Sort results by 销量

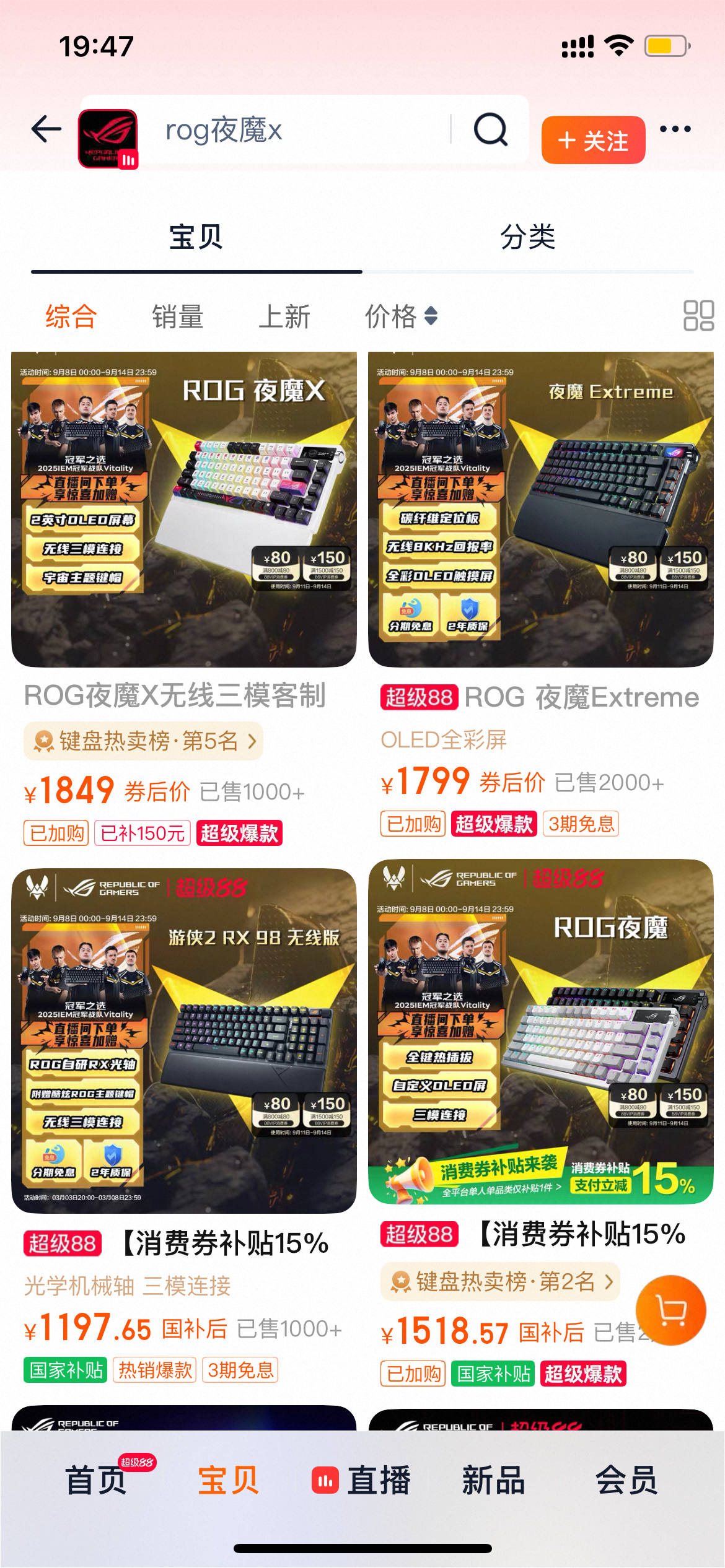(178, 316)
